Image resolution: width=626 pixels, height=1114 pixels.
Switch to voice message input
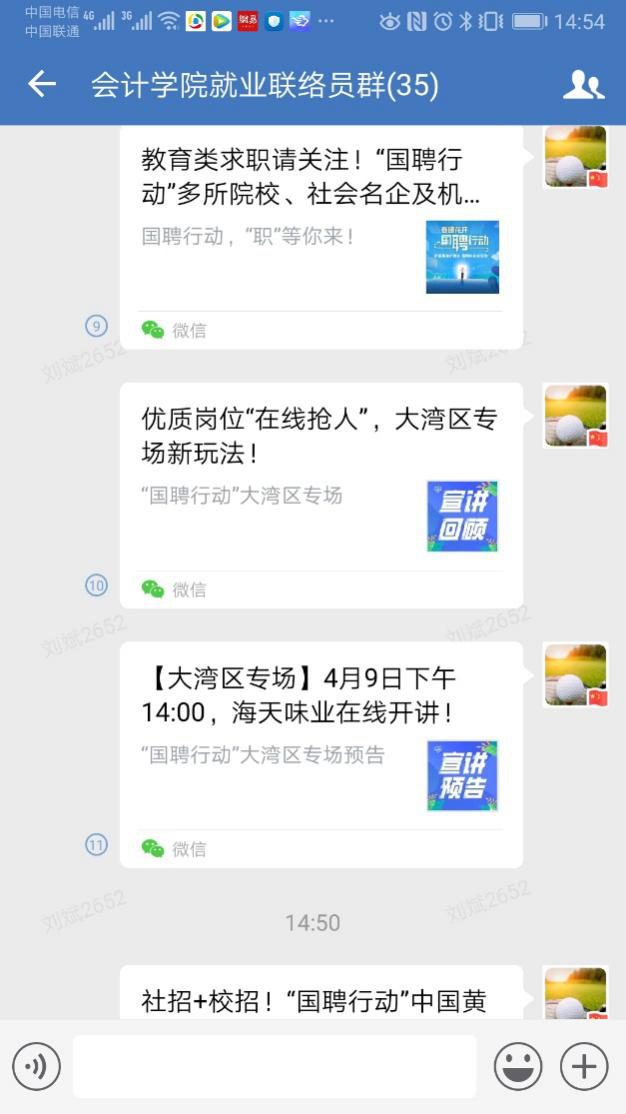point(37,1066)
